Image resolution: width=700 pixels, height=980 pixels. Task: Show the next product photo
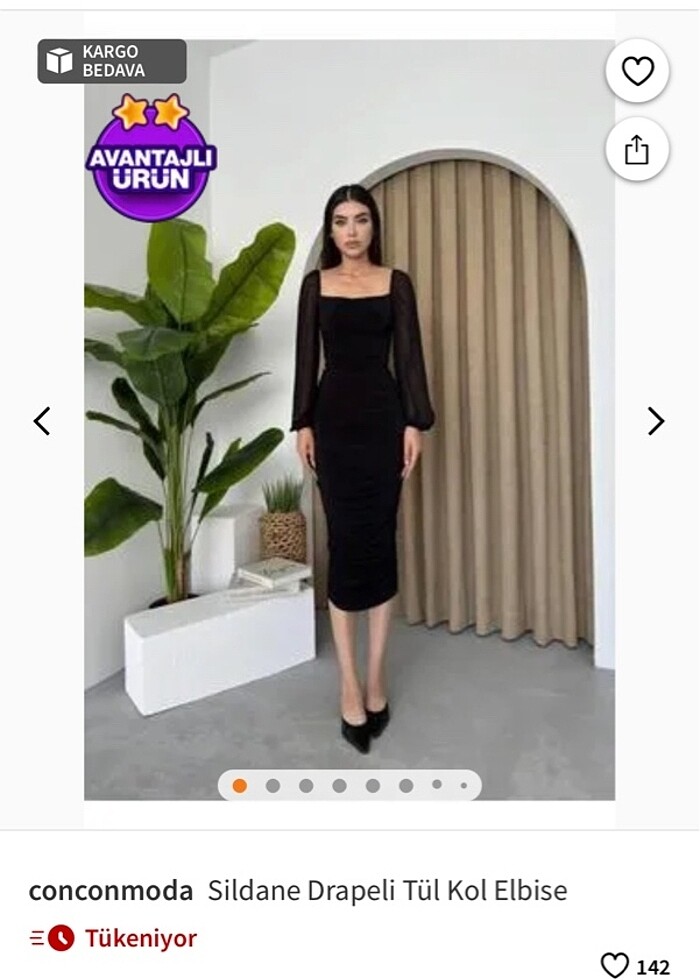pyautogui.click(x=655, y=421)
